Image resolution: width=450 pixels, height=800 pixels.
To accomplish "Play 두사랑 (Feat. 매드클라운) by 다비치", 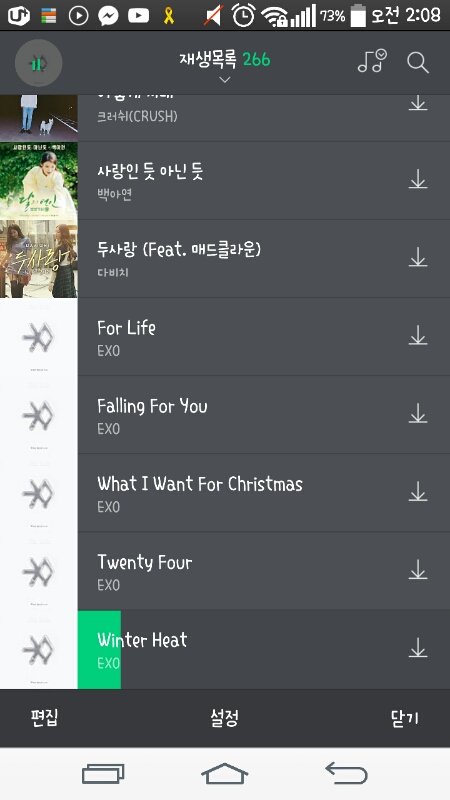I will [x=225, y=259].
